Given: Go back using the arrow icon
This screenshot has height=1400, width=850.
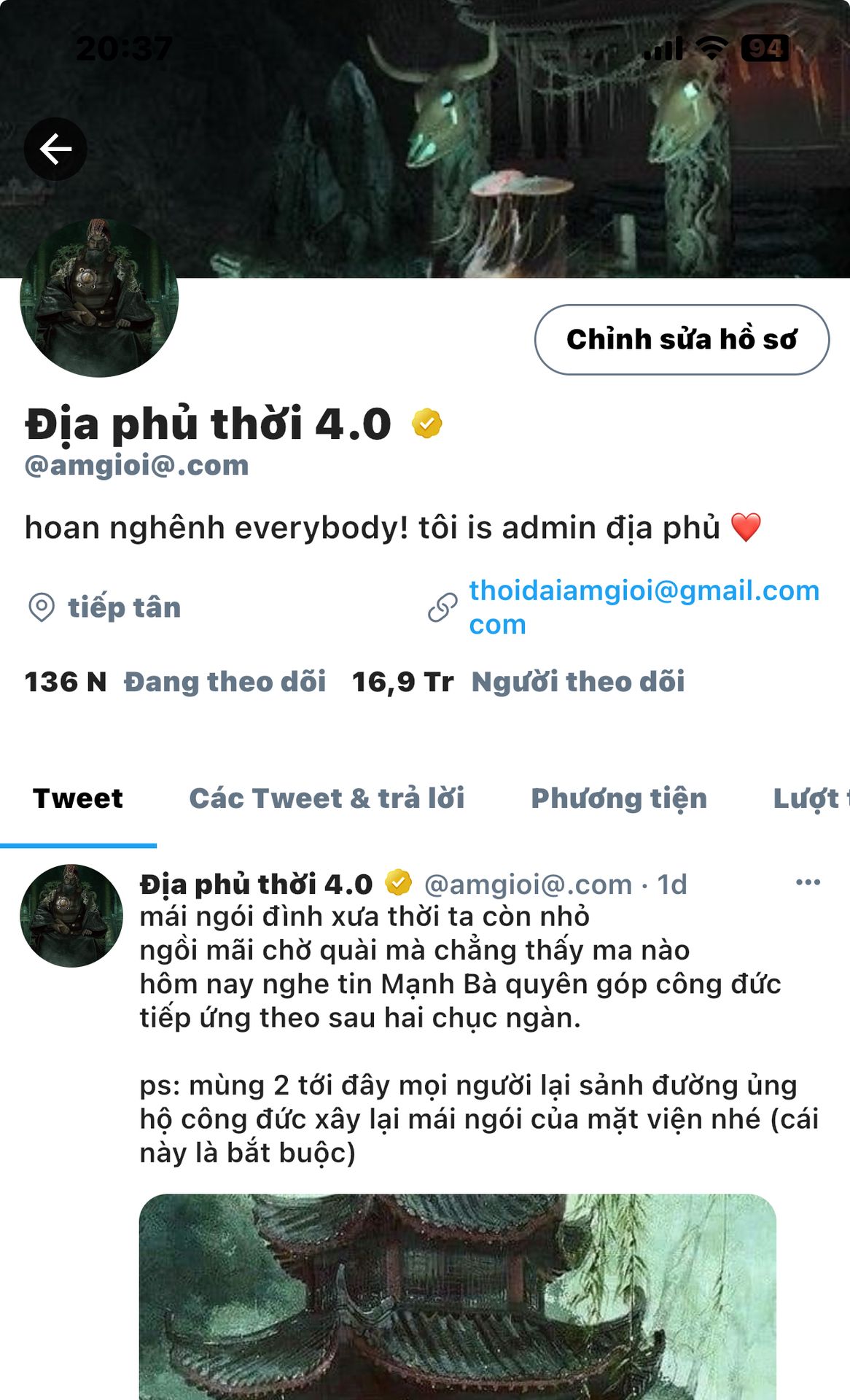Looking at the screenshot, I should coord(55,149).
